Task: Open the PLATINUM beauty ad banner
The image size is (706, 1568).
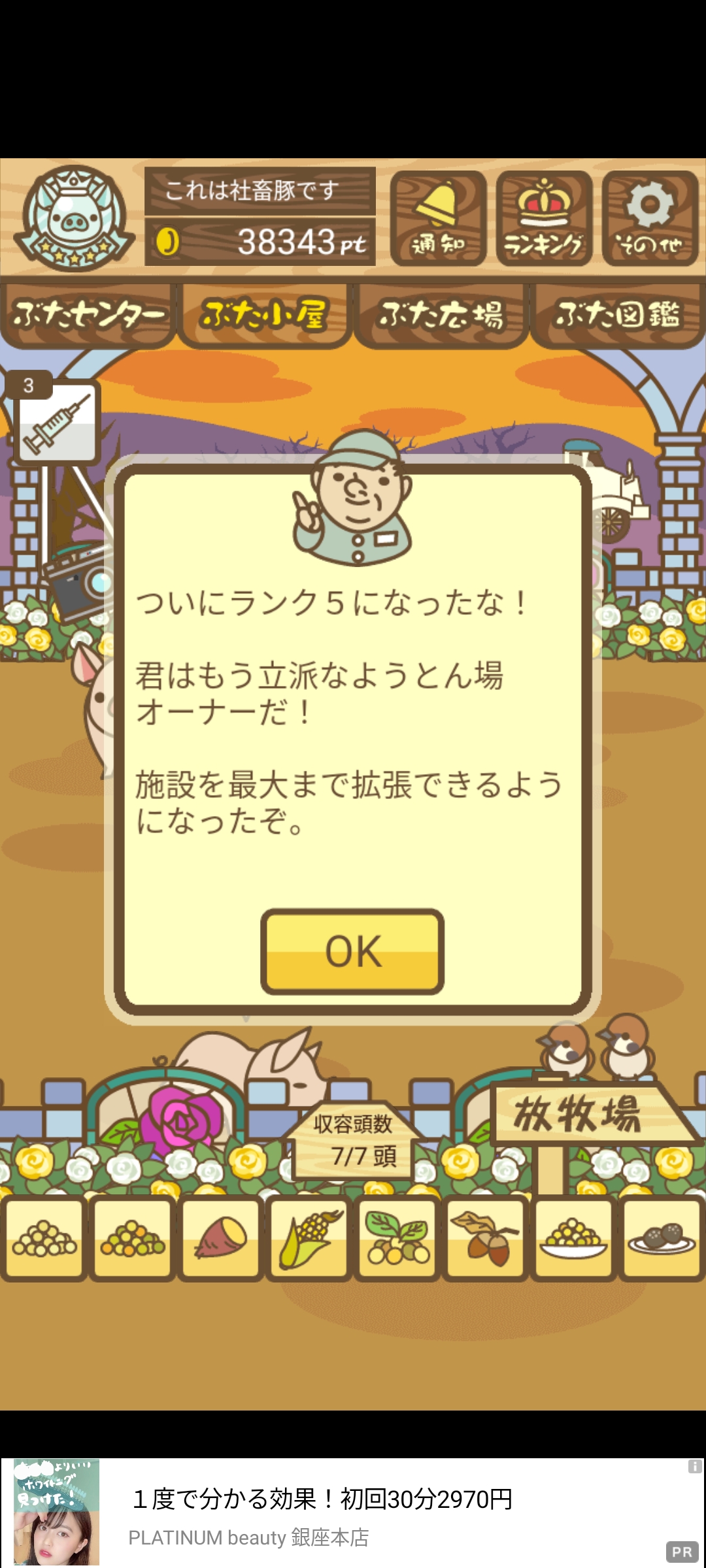Action: click(x=353, y=1512)
